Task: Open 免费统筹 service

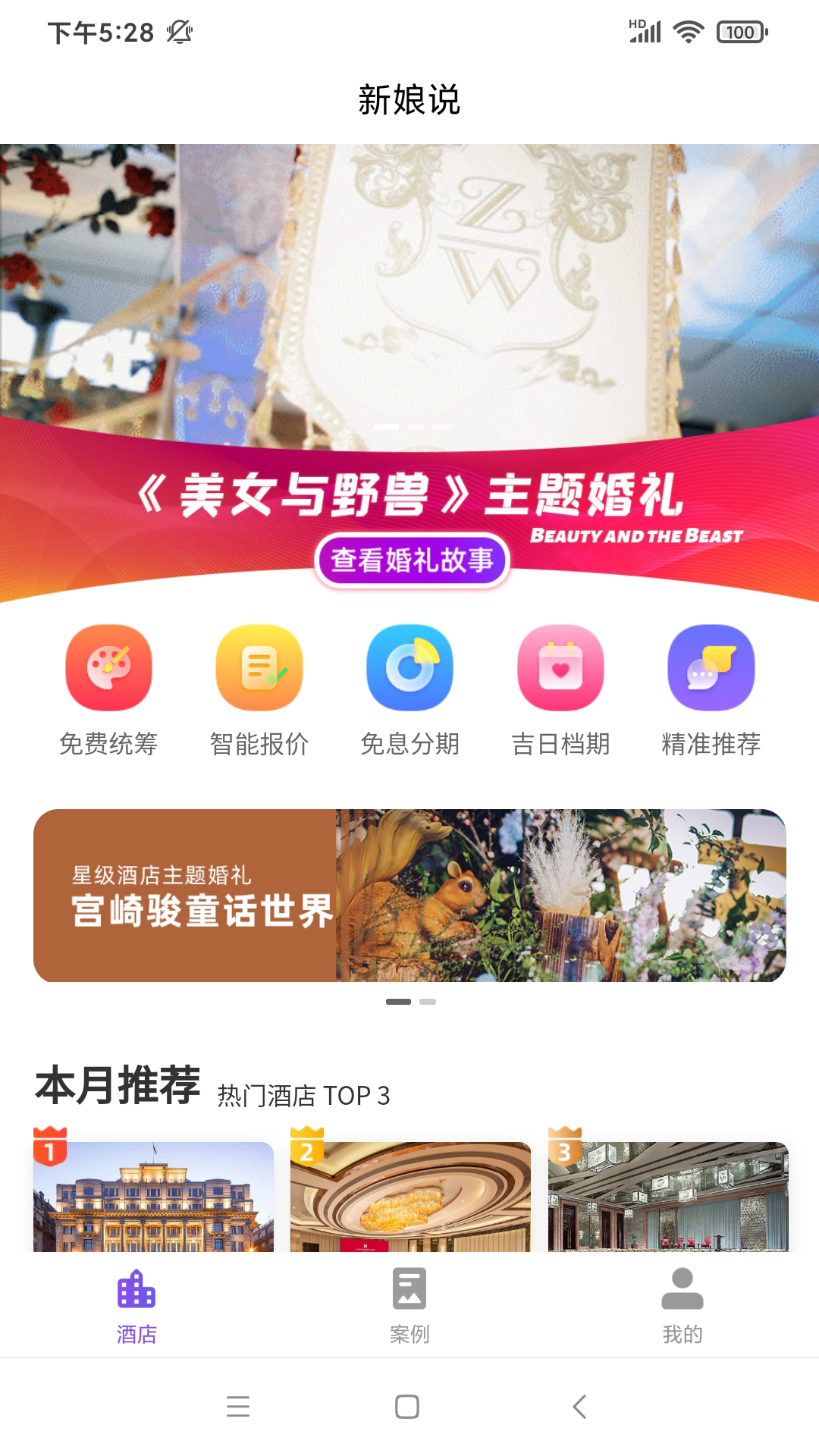Action: coord(108,668)
